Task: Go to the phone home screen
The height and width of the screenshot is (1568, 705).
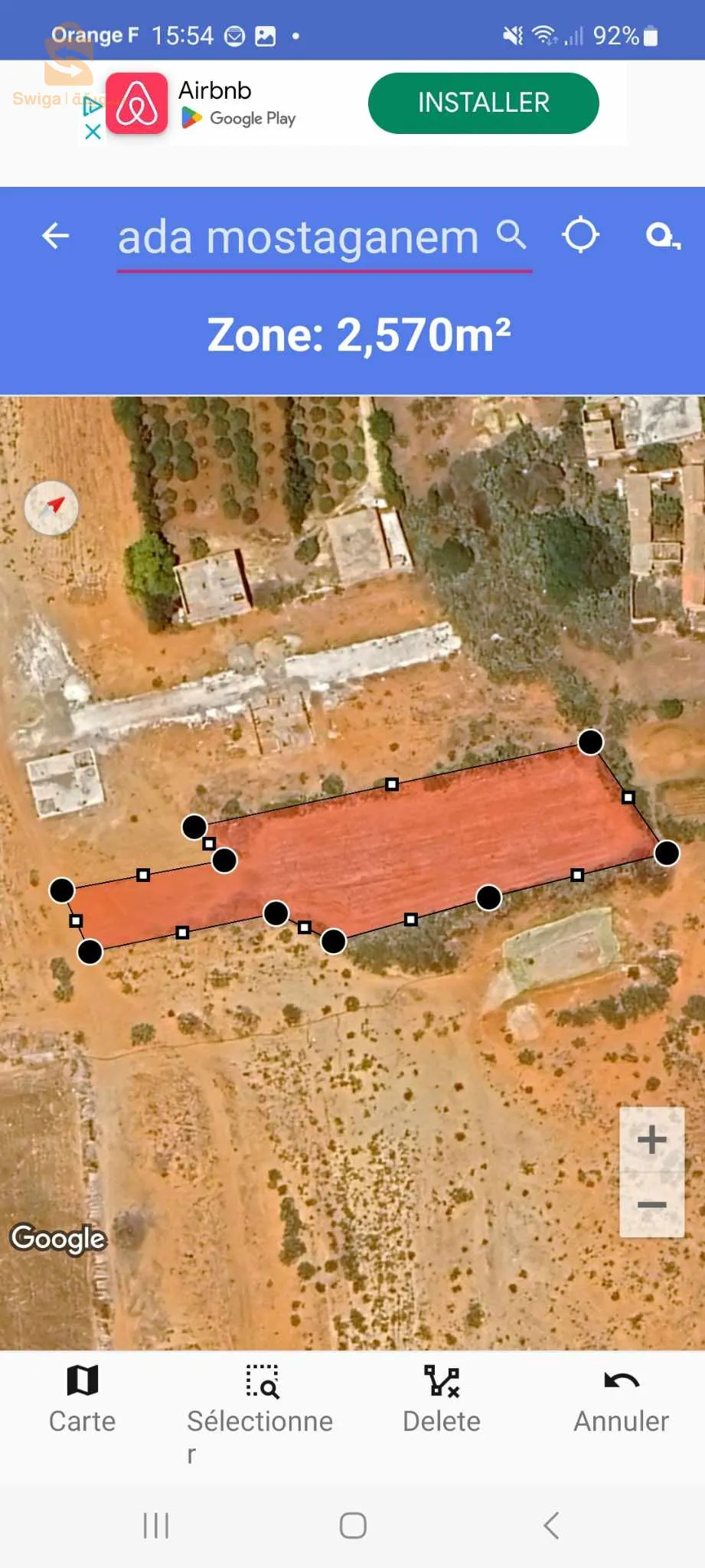Action: (353, 1525)
